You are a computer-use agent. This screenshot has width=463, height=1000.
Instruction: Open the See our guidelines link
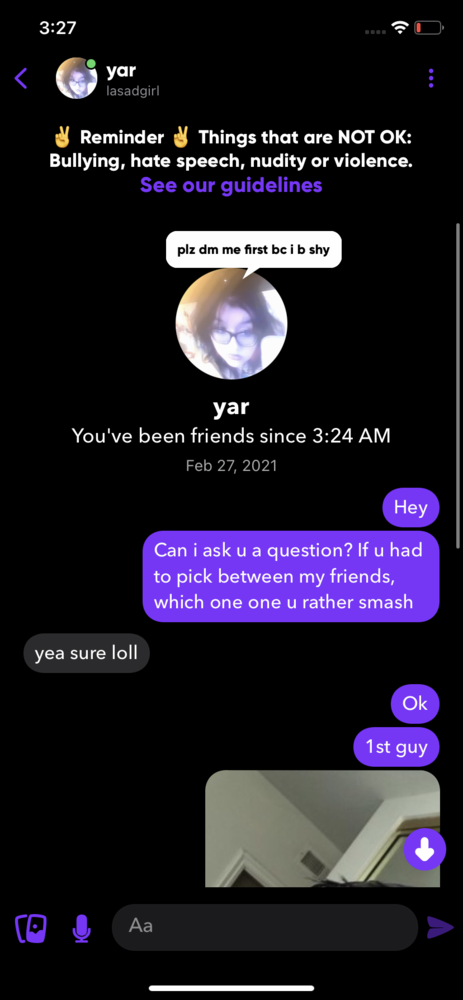click(231, 186)
